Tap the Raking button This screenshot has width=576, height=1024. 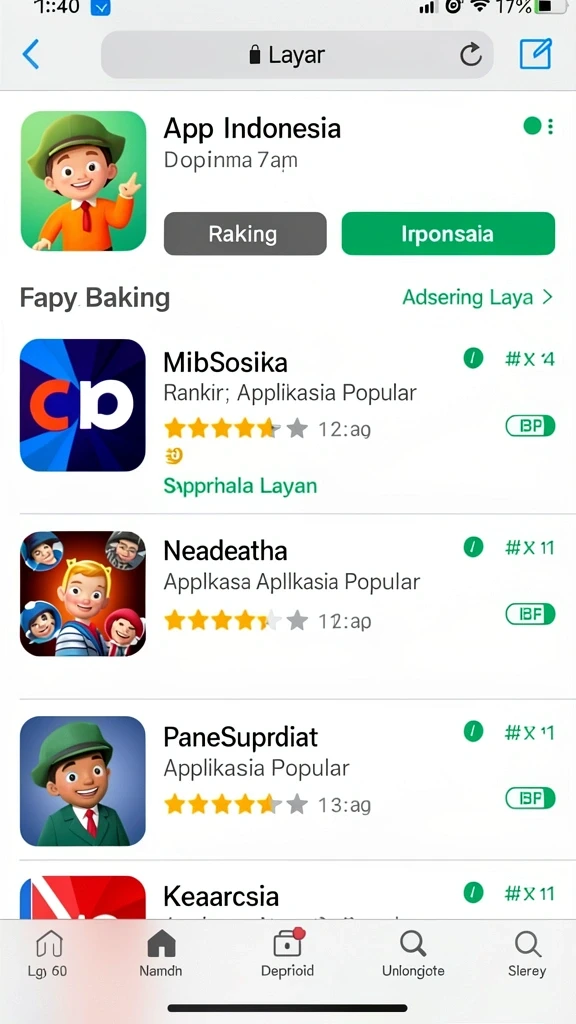[x=245, y=233]
